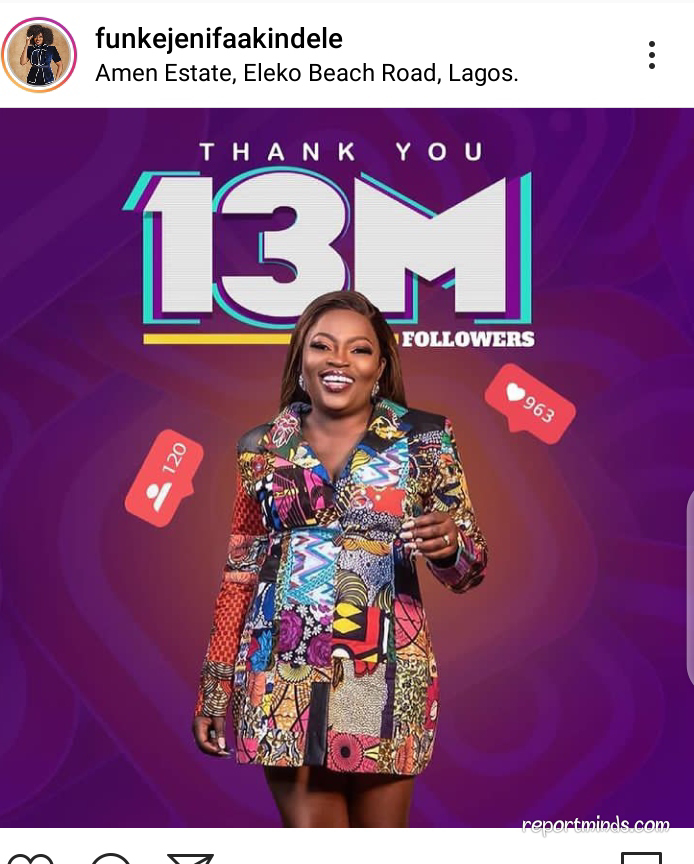The width and height of the screenshot is (694, 864).
Task: Open the funkejenifaakindele username link
Action: click(219, 39)
